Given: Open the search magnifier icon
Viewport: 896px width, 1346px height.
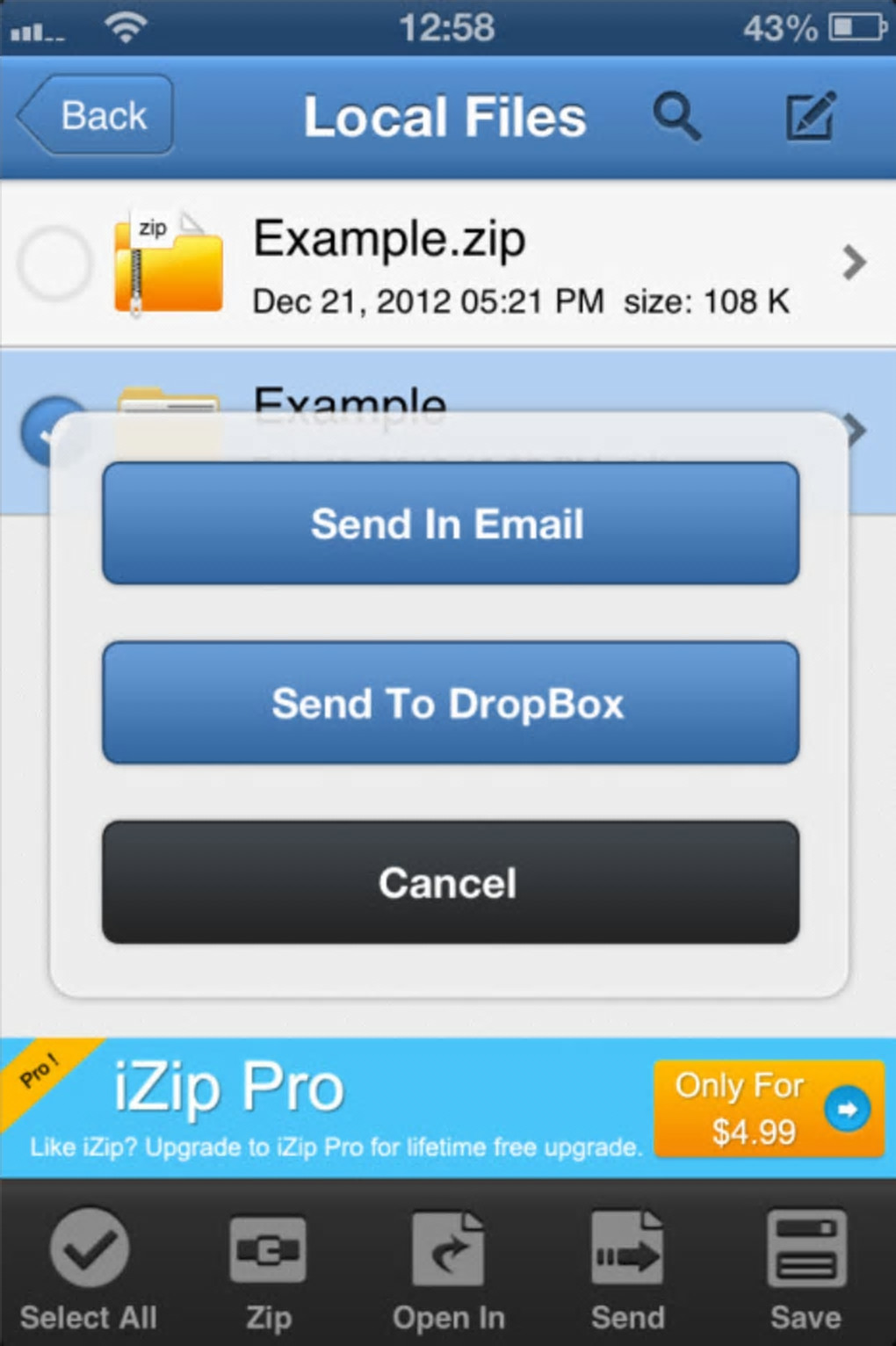Looking at the screenshot, I should point(676,115).
